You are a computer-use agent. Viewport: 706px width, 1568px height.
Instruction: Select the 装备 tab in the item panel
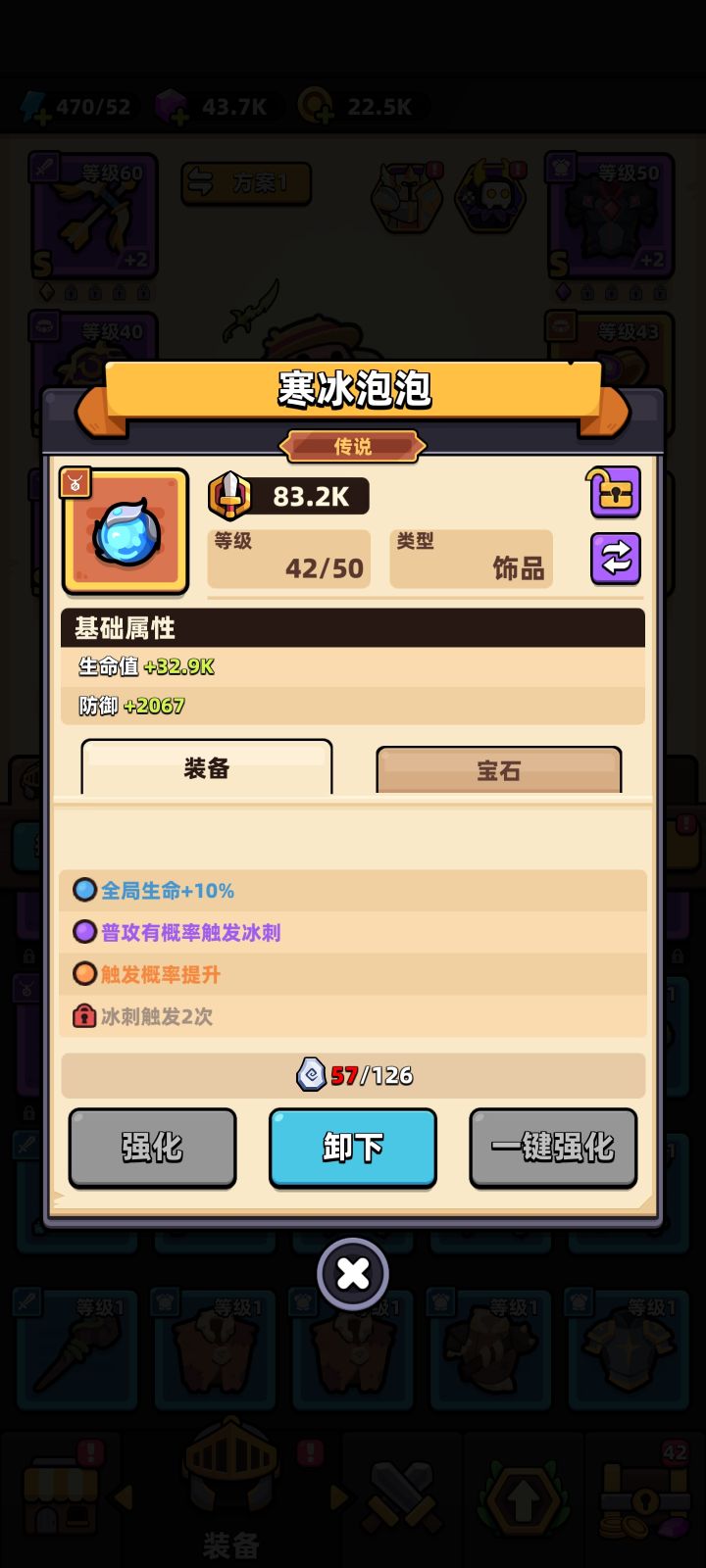coord(206,770)
